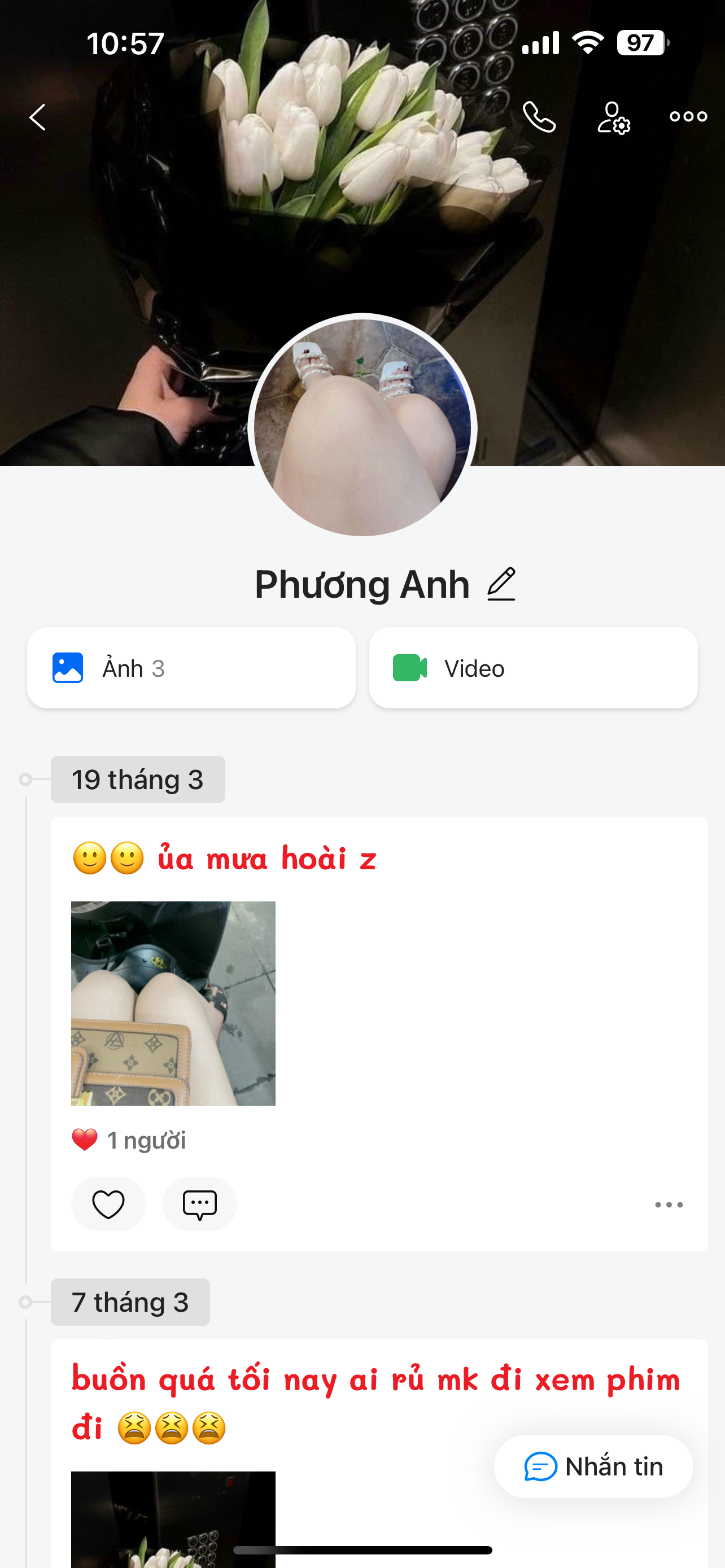Open more options for the 19 tháng 3 post
Screen dimensions: 725x1568
(669, 1205)
